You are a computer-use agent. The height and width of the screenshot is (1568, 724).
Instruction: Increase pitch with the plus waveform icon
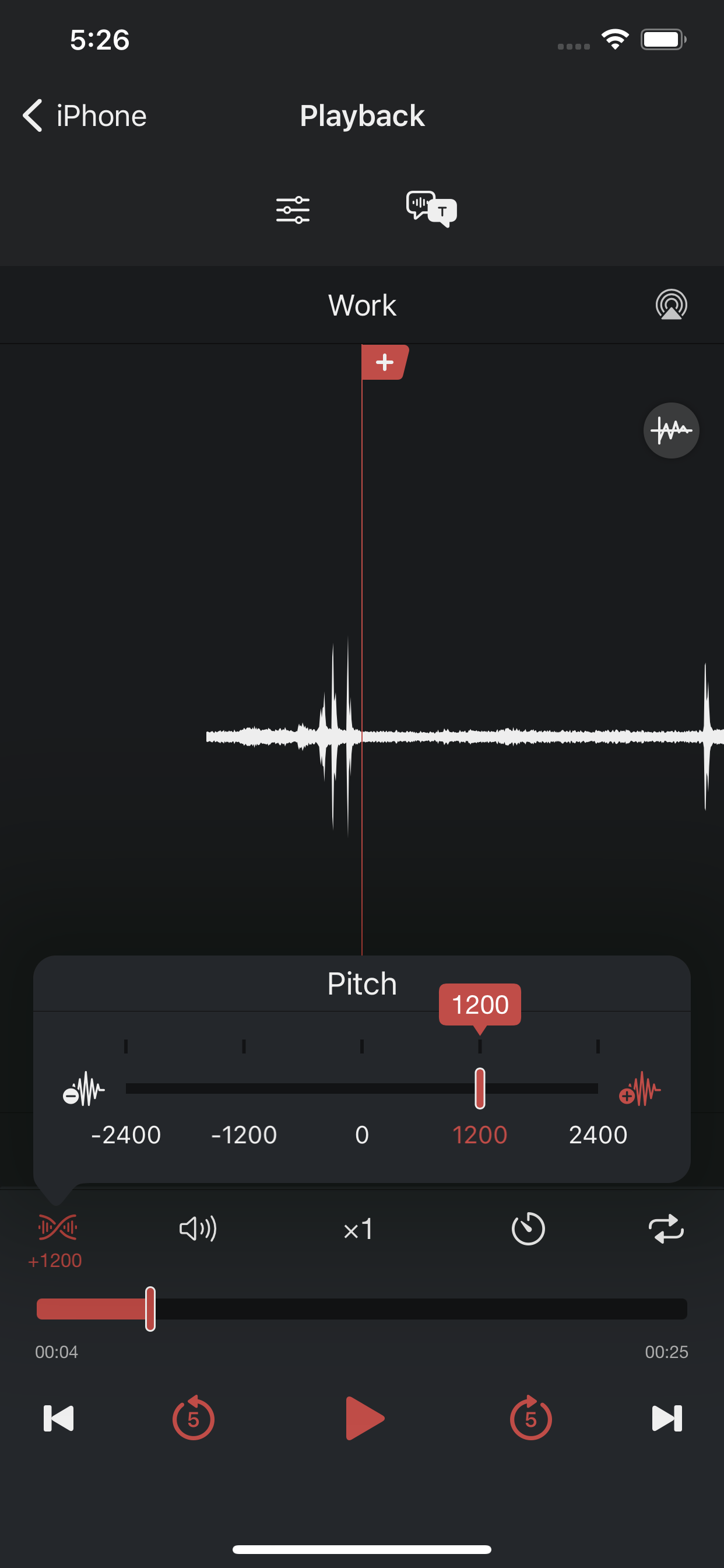tap(639, 1089)
